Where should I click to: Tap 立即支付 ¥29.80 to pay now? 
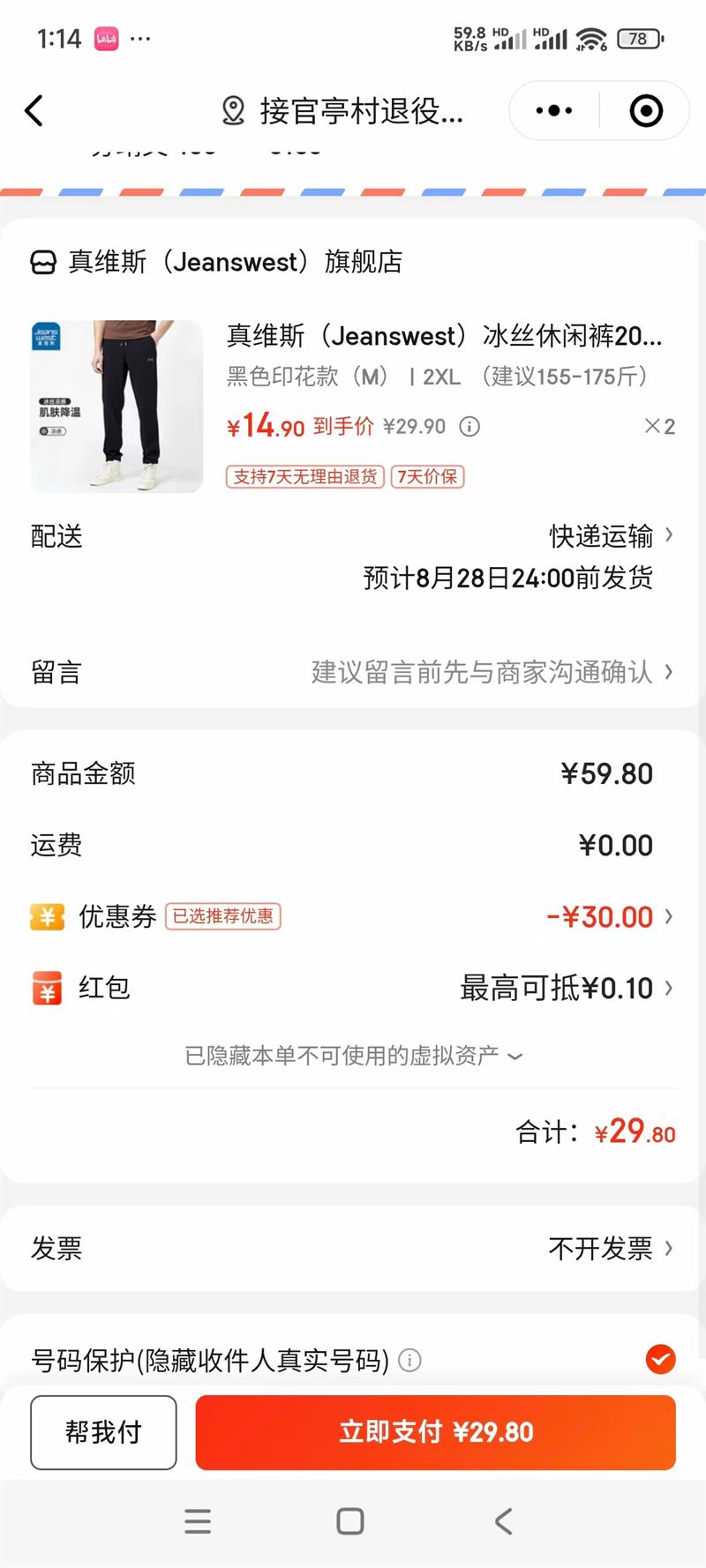click(435, 1432)
